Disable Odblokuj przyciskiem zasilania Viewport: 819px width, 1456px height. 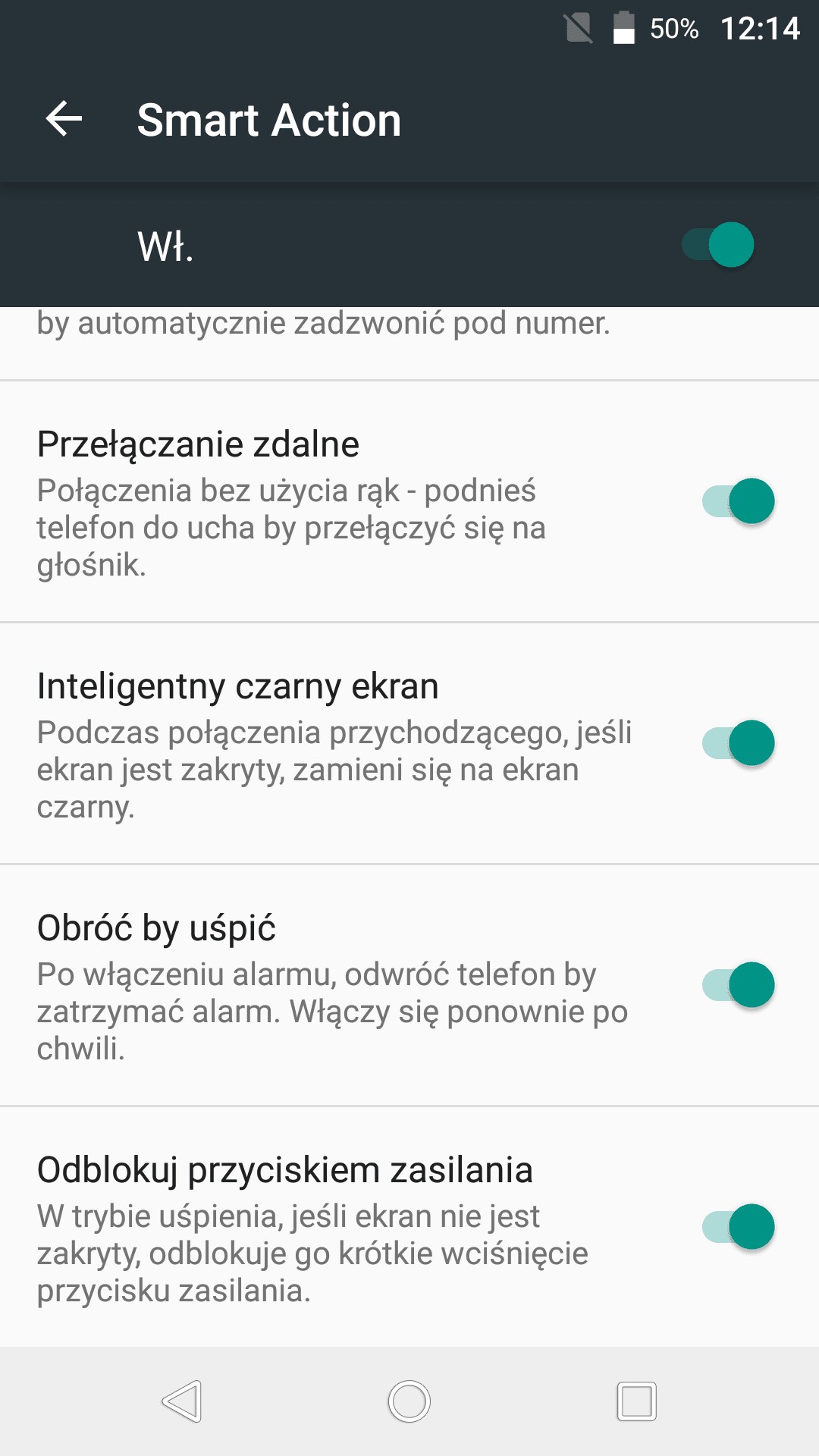tap(738, 1227)
